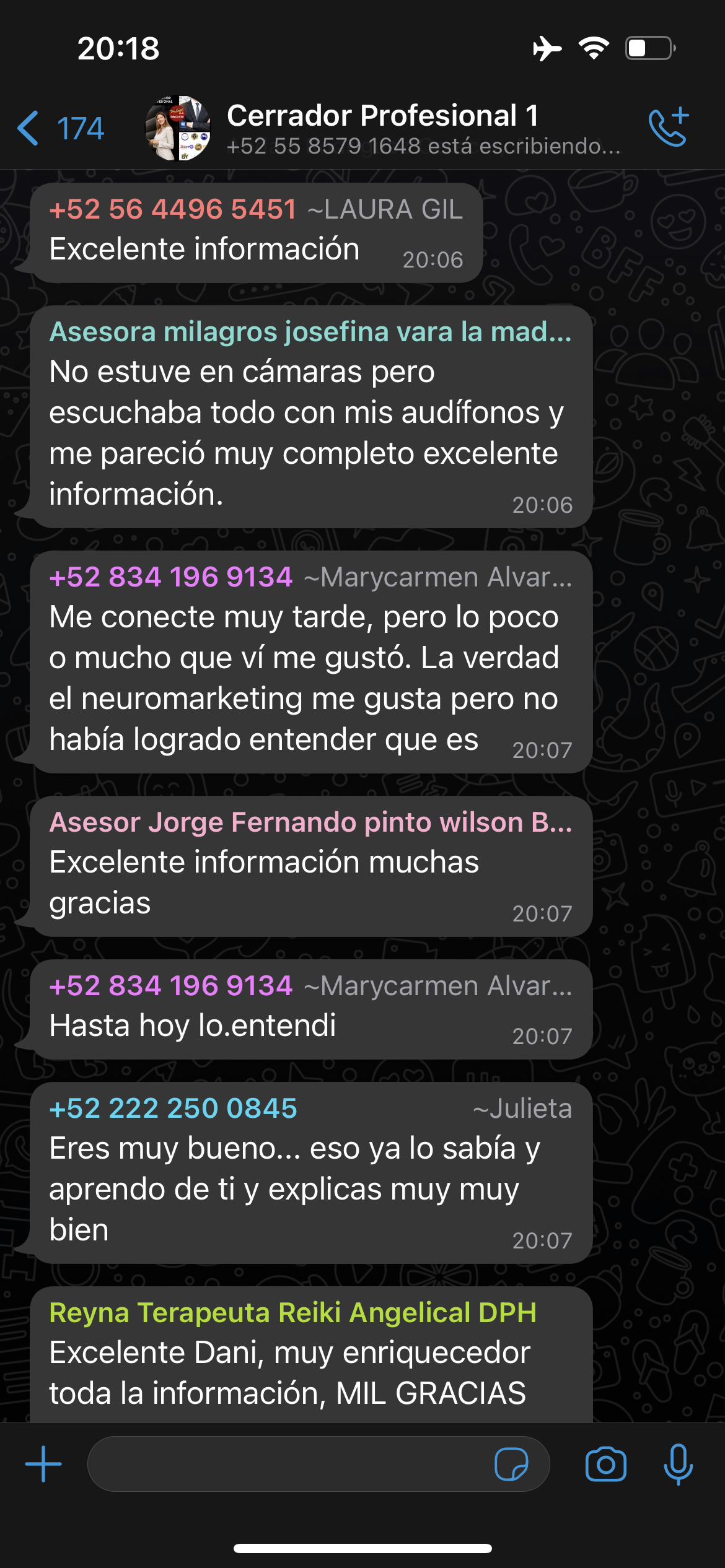The height and width of the screenshot is (1568, 725).
Task: Open the sticker picker
Action: pyautogui.click(x=511, y=1465)
